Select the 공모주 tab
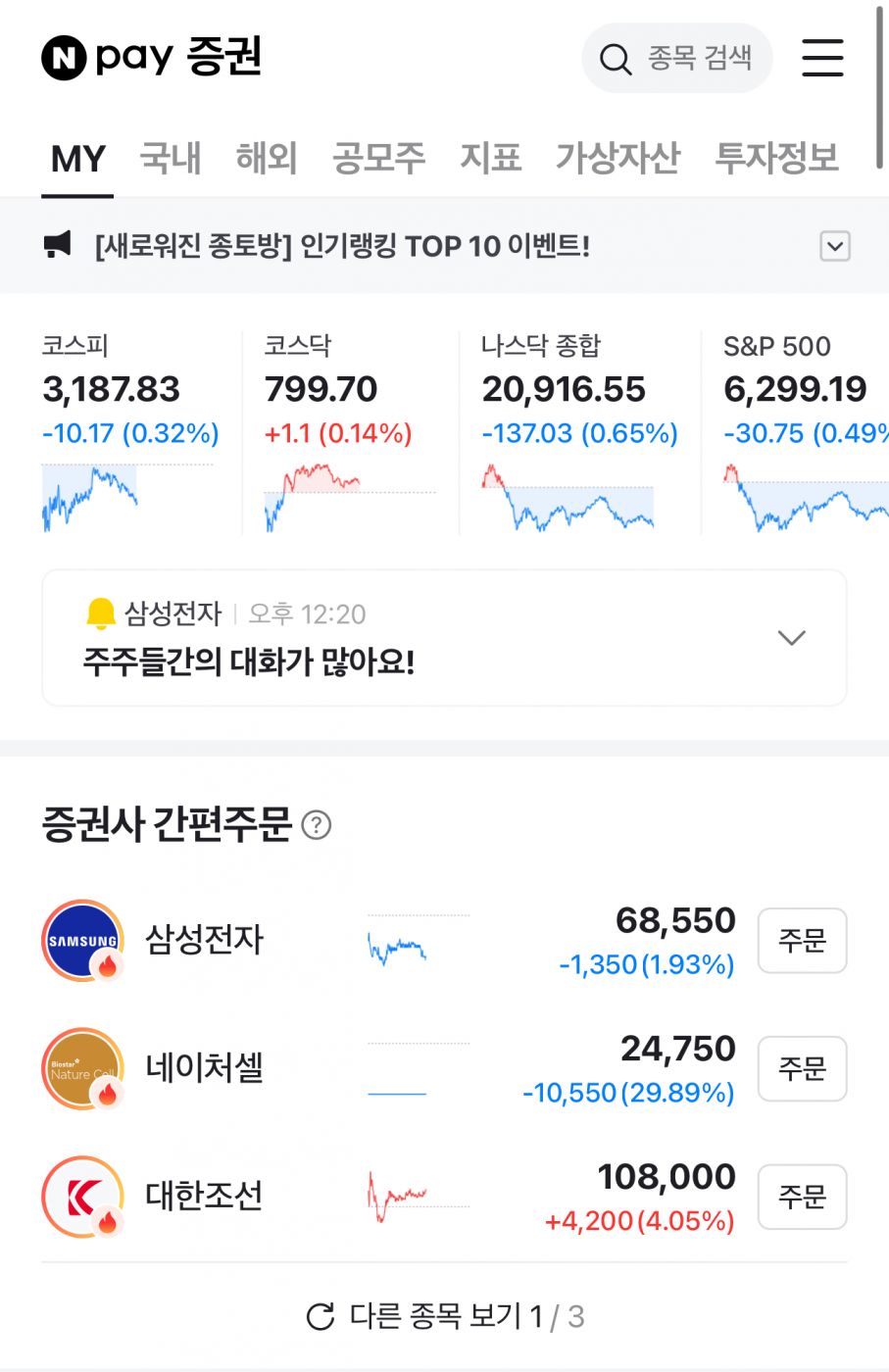Viewport: 889px width, 1372px height. tap(378, 158)
